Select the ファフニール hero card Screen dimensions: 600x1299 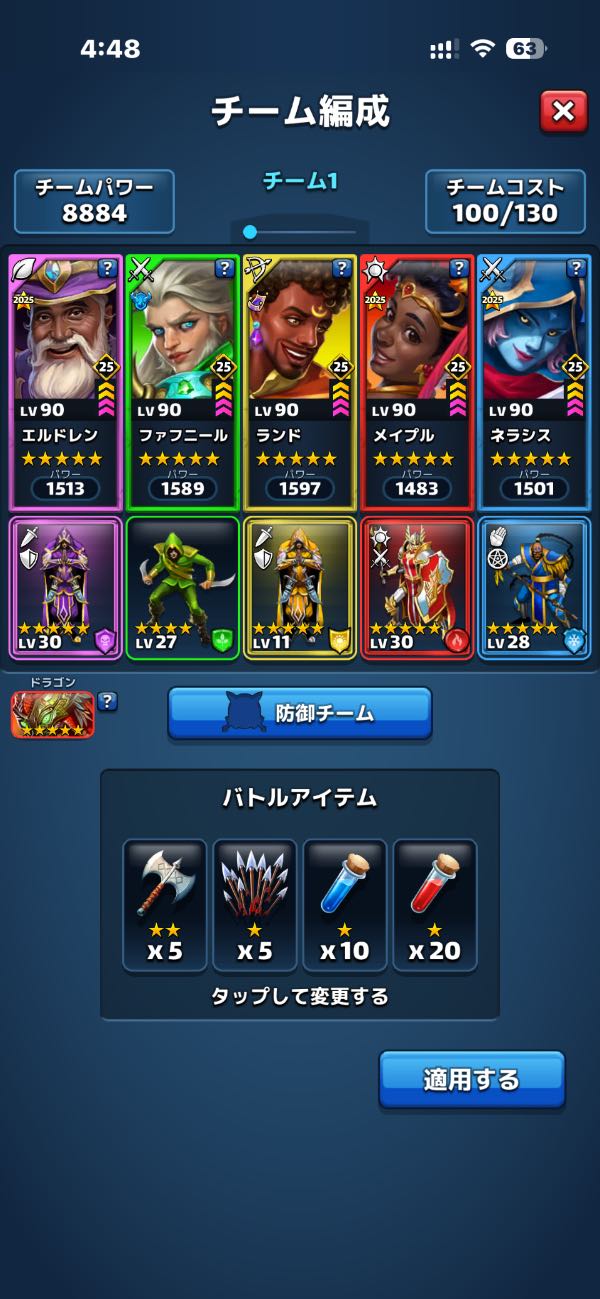pos(182,380)
